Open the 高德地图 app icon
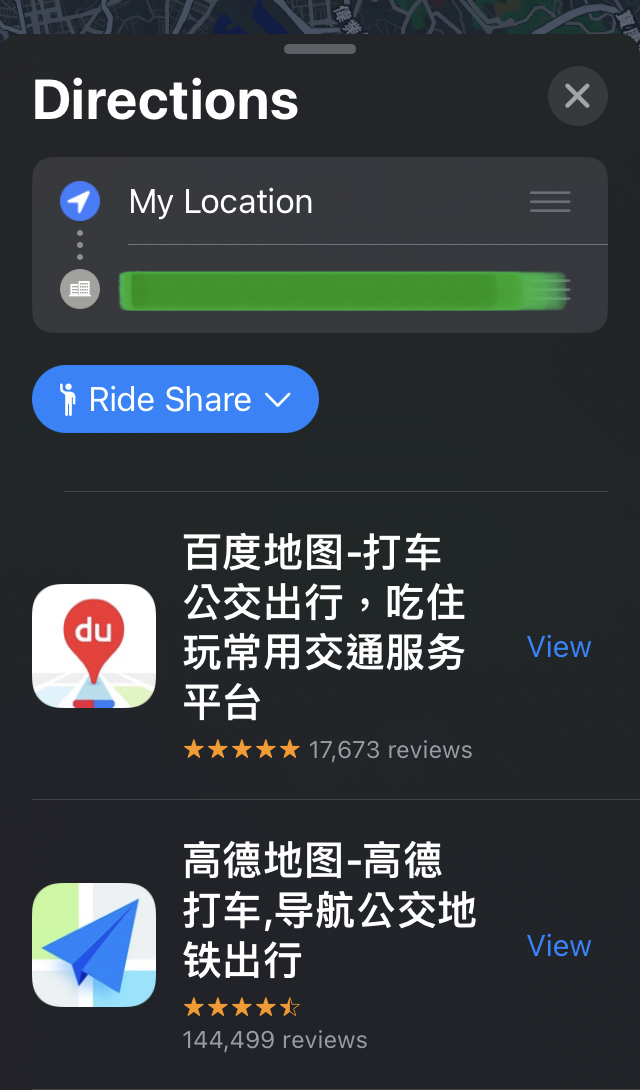Screen dimensions: 640x1090 coord(94,945)
